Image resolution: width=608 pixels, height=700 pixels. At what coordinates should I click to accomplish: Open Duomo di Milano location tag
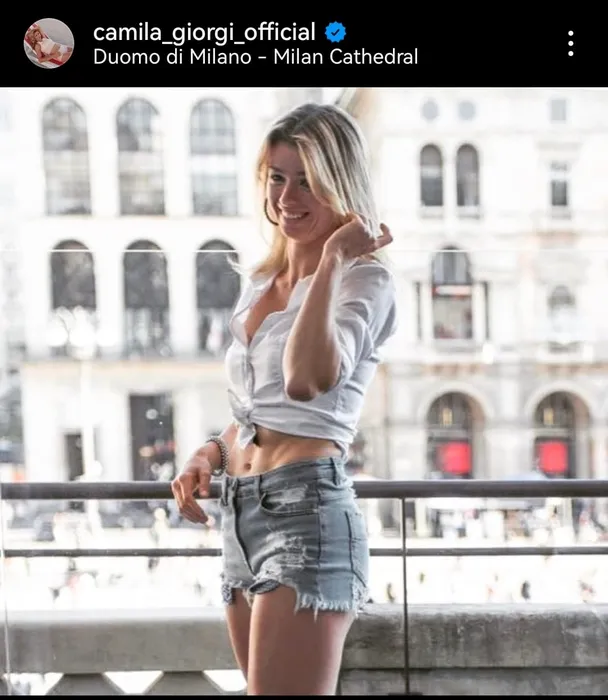(x=255, y=57)
